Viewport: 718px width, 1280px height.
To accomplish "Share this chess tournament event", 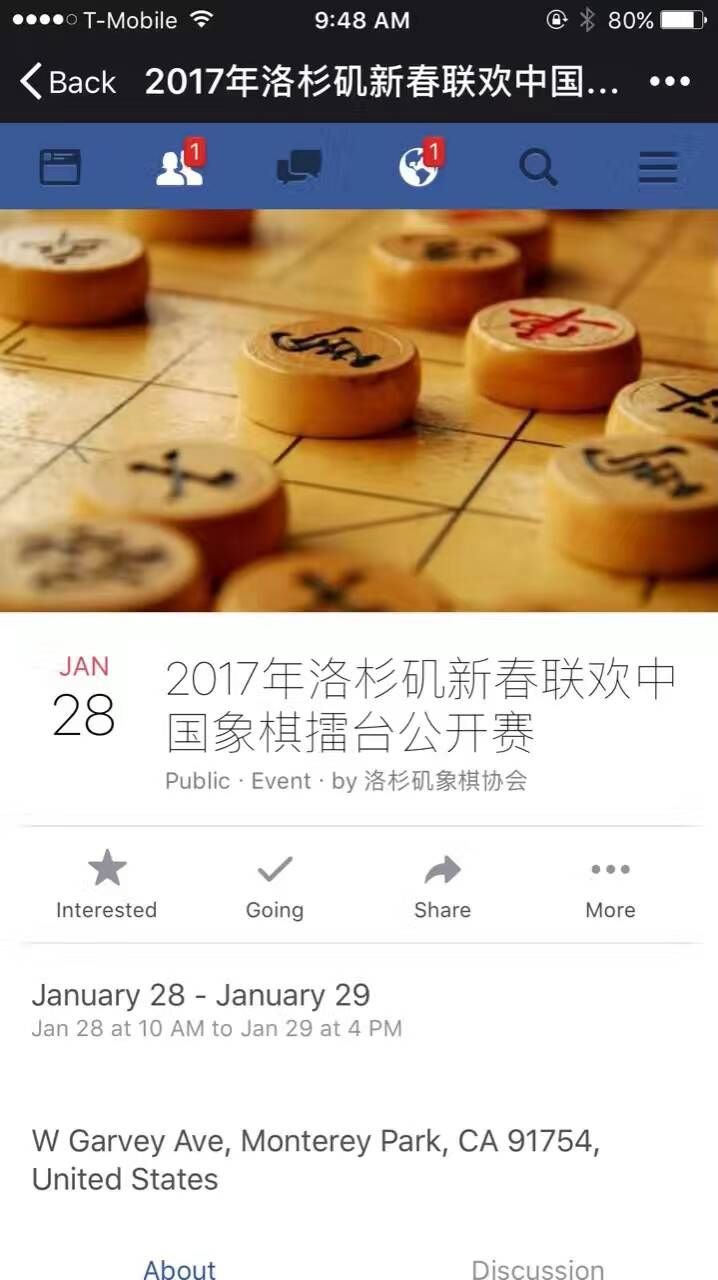I will pos(442,885).
